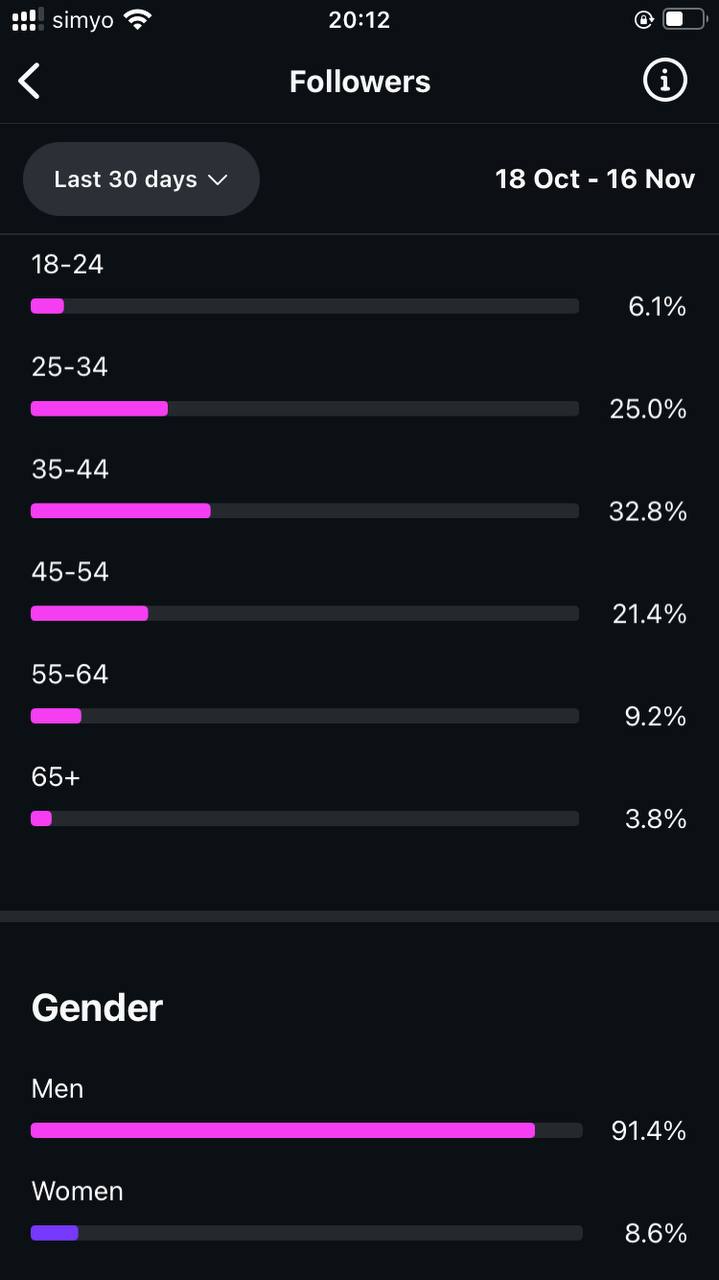Go back from Followers screen
The image size is (719, 1280).
click(x=30, y=81)
